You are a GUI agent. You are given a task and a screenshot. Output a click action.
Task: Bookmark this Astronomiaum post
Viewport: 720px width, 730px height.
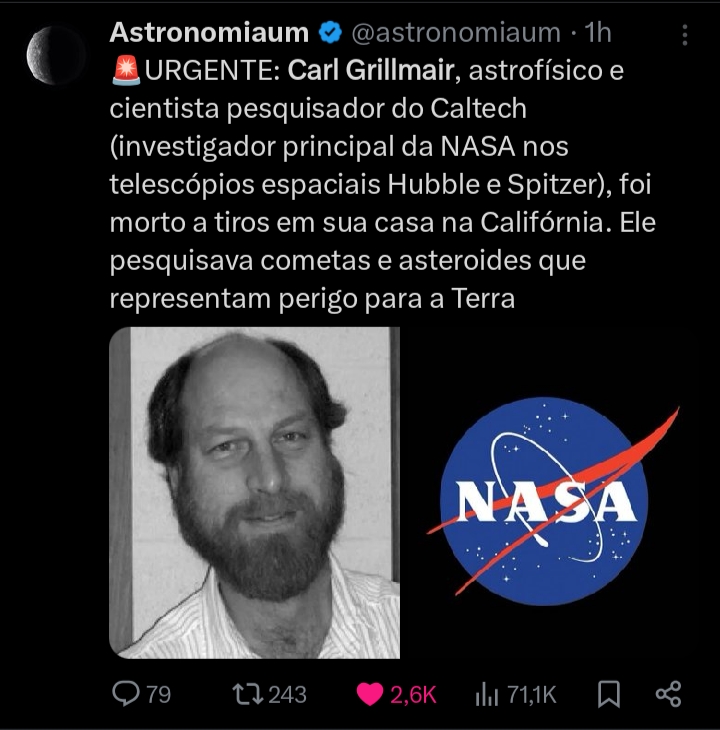[608, 694]
